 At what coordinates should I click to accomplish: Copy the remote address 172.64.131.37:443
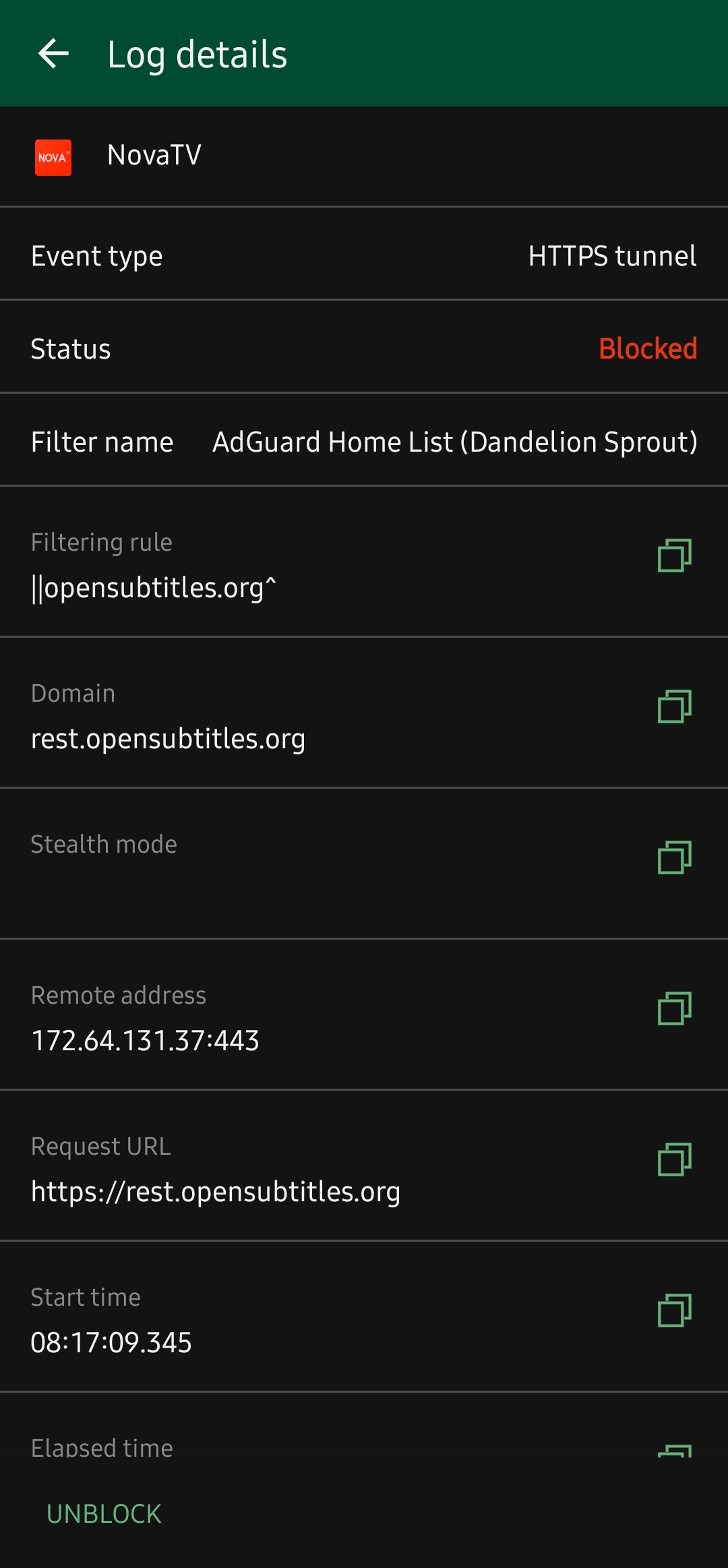675,1008
